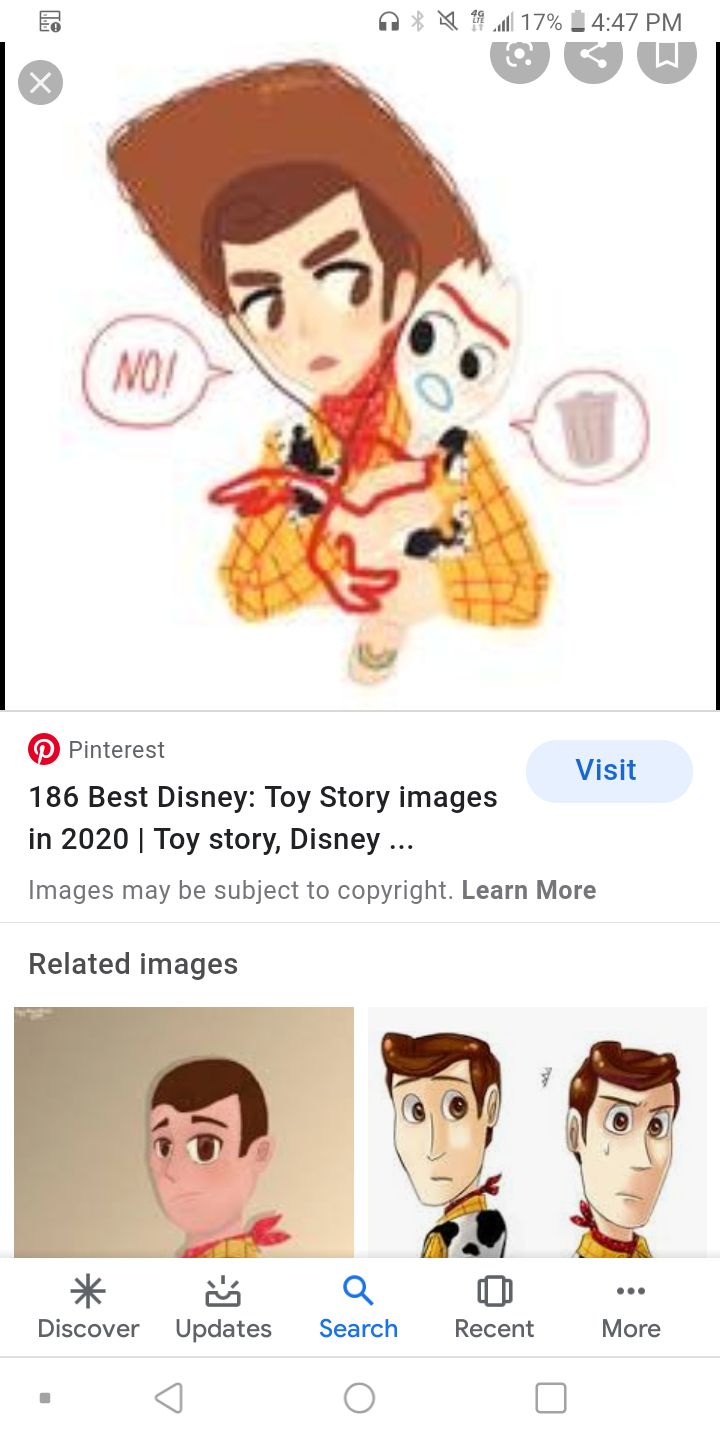The width and height of the screenshot is (720, 1440).
Task: Select the Search tab
Action: point(358,1308)
